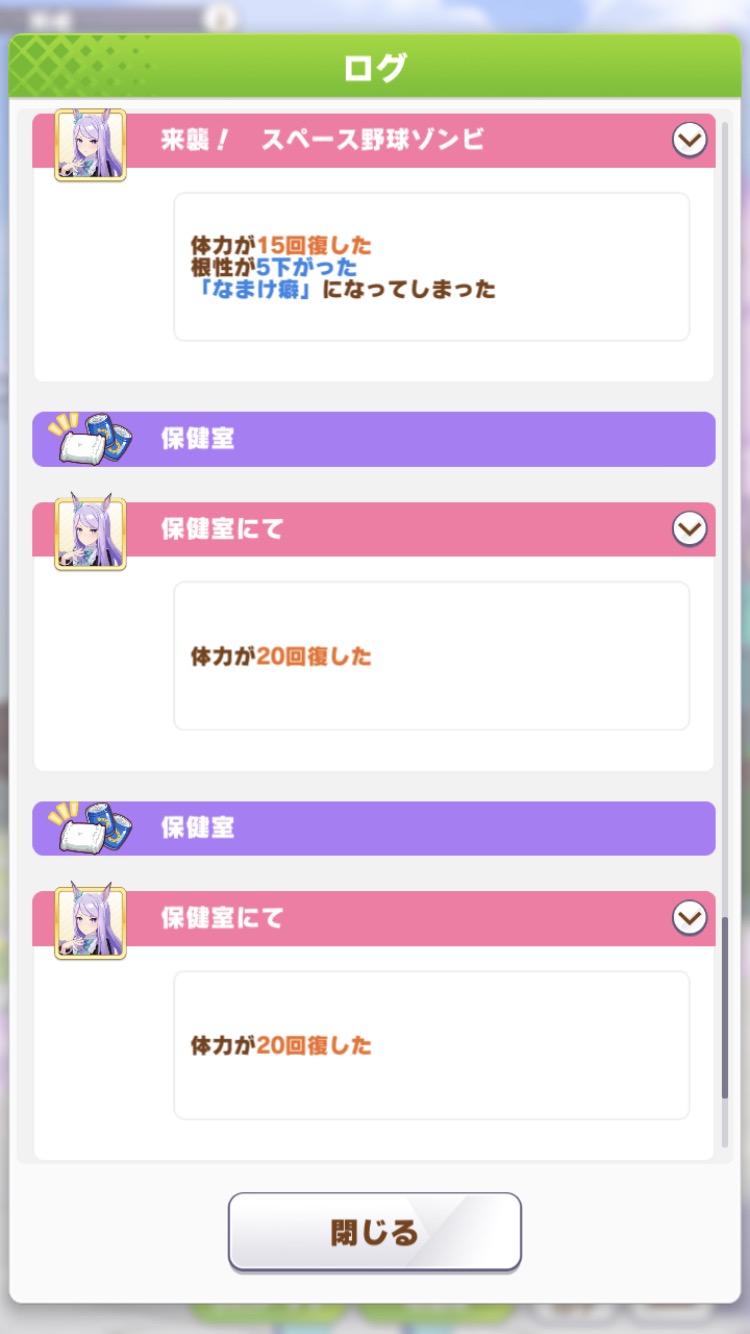Collapse the 来襲！スペース野球ゾンビ log entry

(x=689, y=140)
